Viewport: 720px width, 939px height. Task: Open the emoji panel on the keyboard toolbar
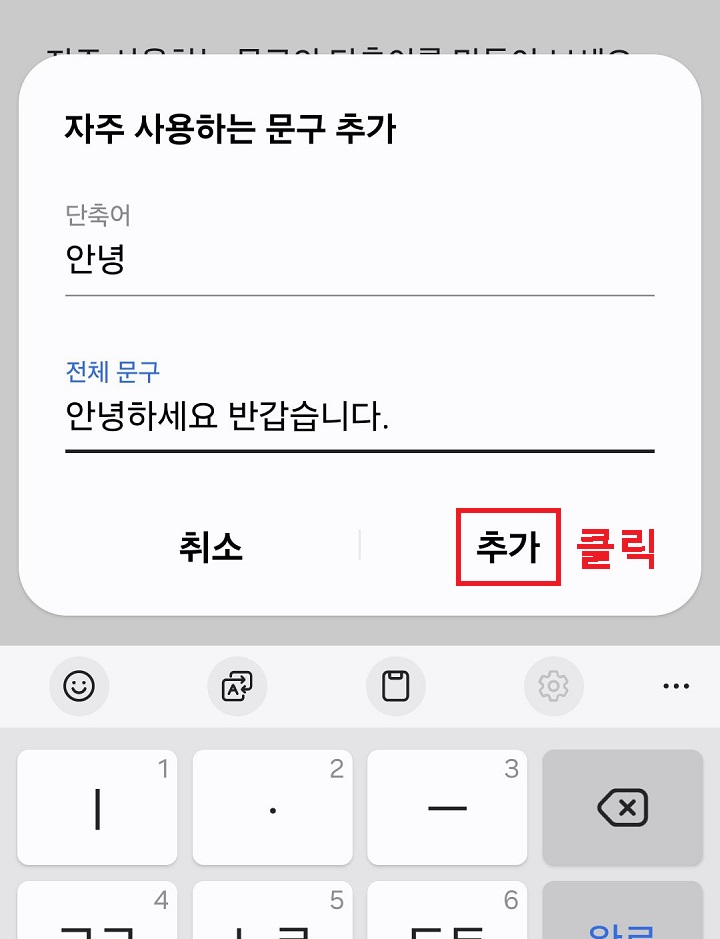coord(79,686)
